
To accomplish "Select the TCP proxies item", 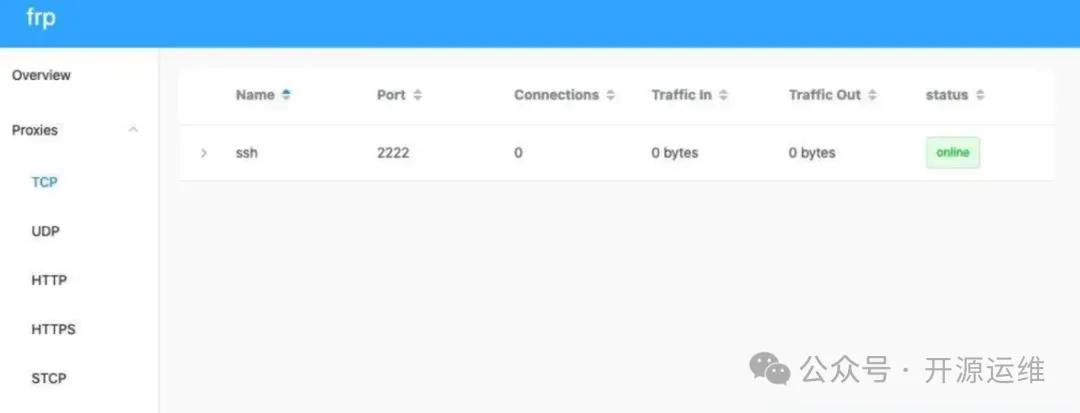I will [x=44, y=182].
